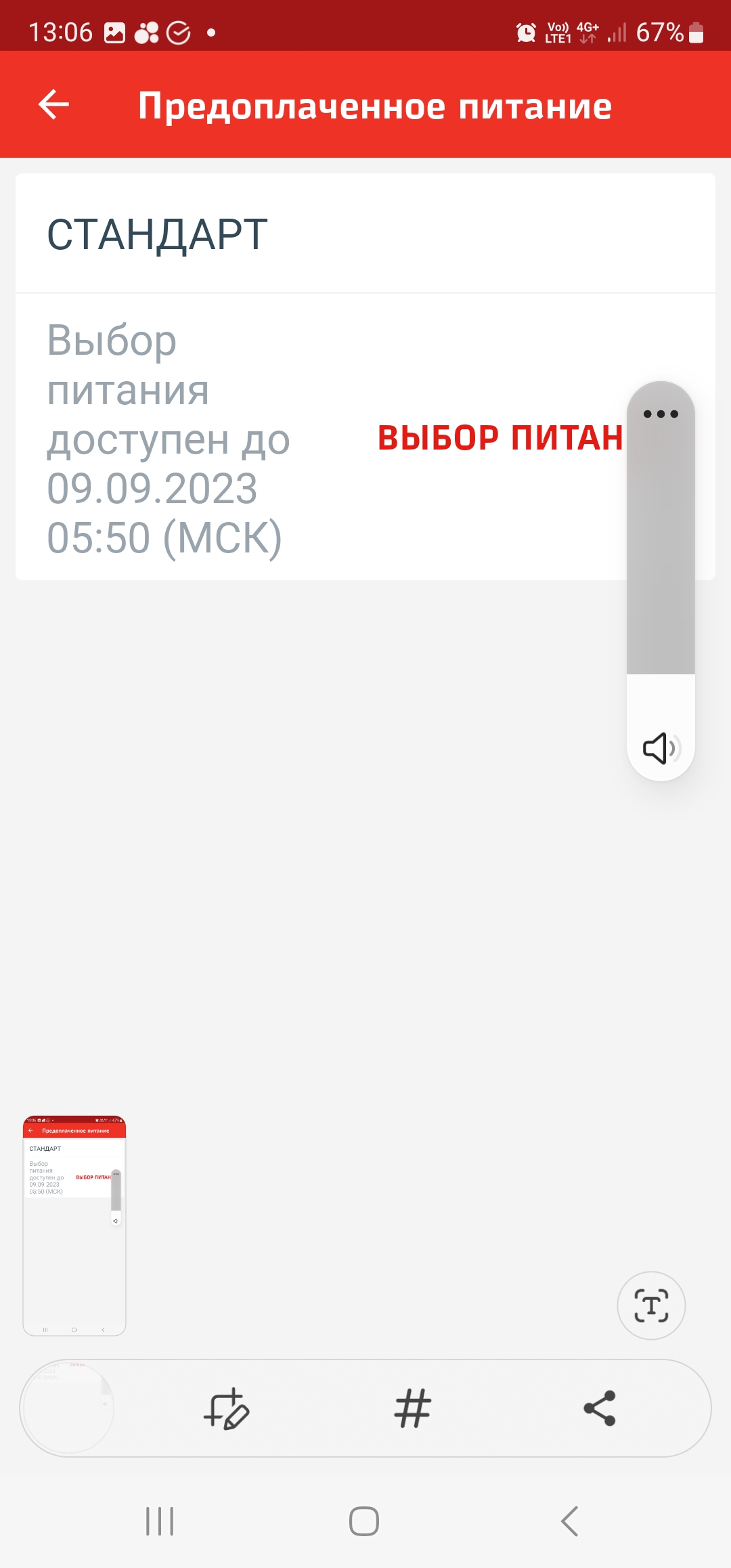Open volume panel three-dot options
The width and height of the screenshot is (731, 1568).
pos(661,414)
